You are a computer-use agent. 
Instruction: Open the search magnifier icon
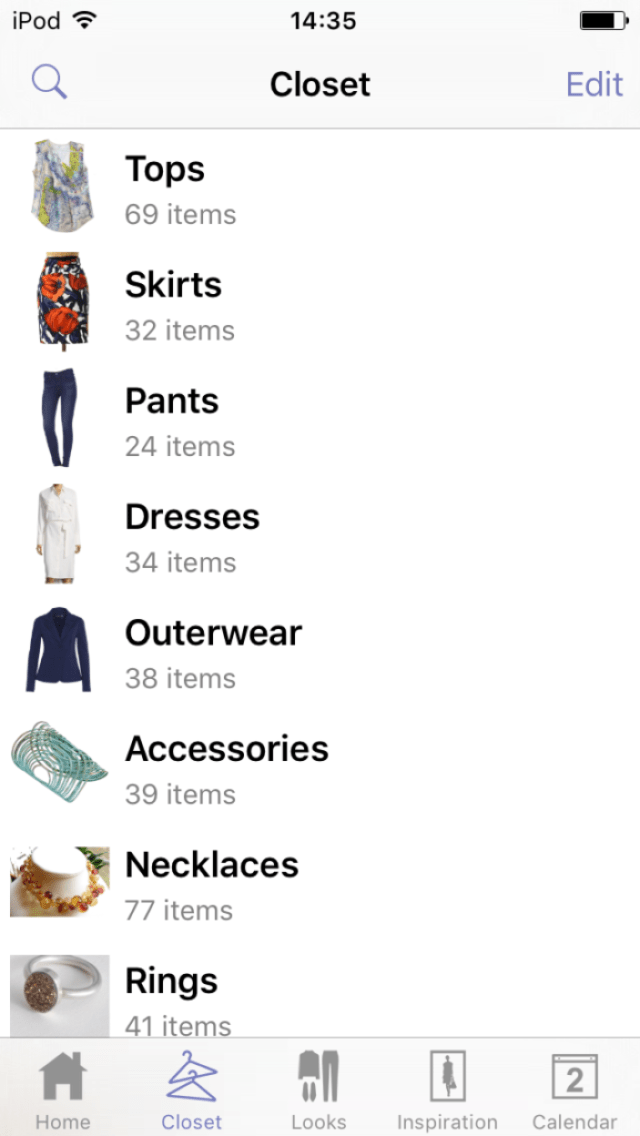pyautogui.click(x=49, y=82)
